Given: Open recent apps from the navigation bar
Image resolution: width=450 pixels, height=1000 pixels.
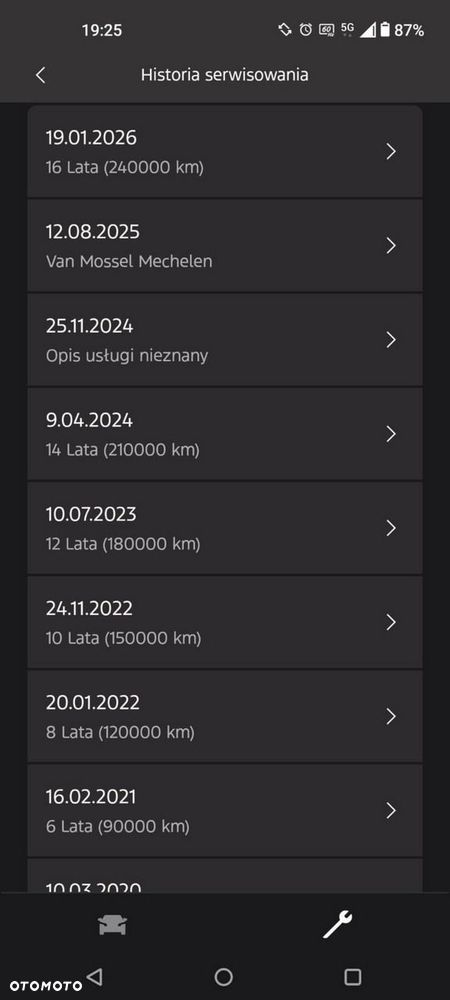Looking at the screenshot, I should click(352, 977).
